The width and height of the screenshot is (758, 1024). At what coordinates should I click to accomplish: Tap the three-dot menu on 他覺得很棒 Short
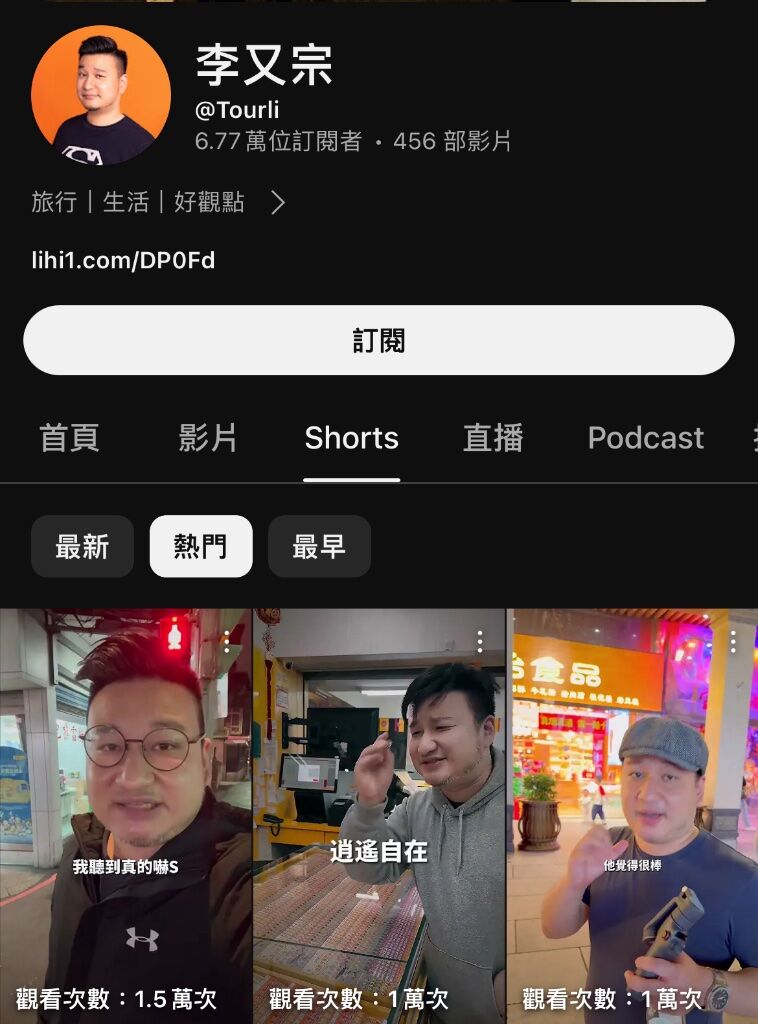coord(733,641)
